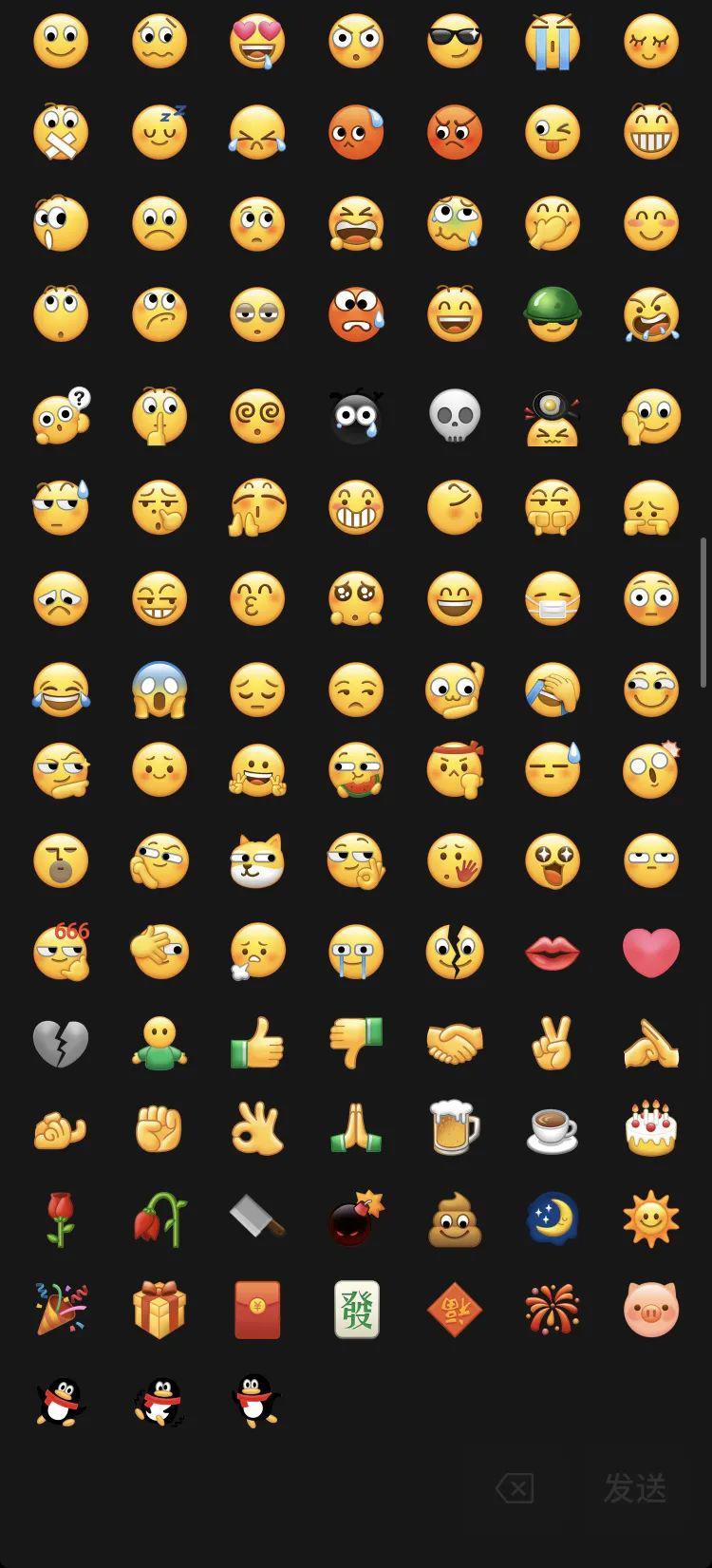Pick the pink pig face emoji
Viewport: 712px width, 1568px height.
(651, 1310)
